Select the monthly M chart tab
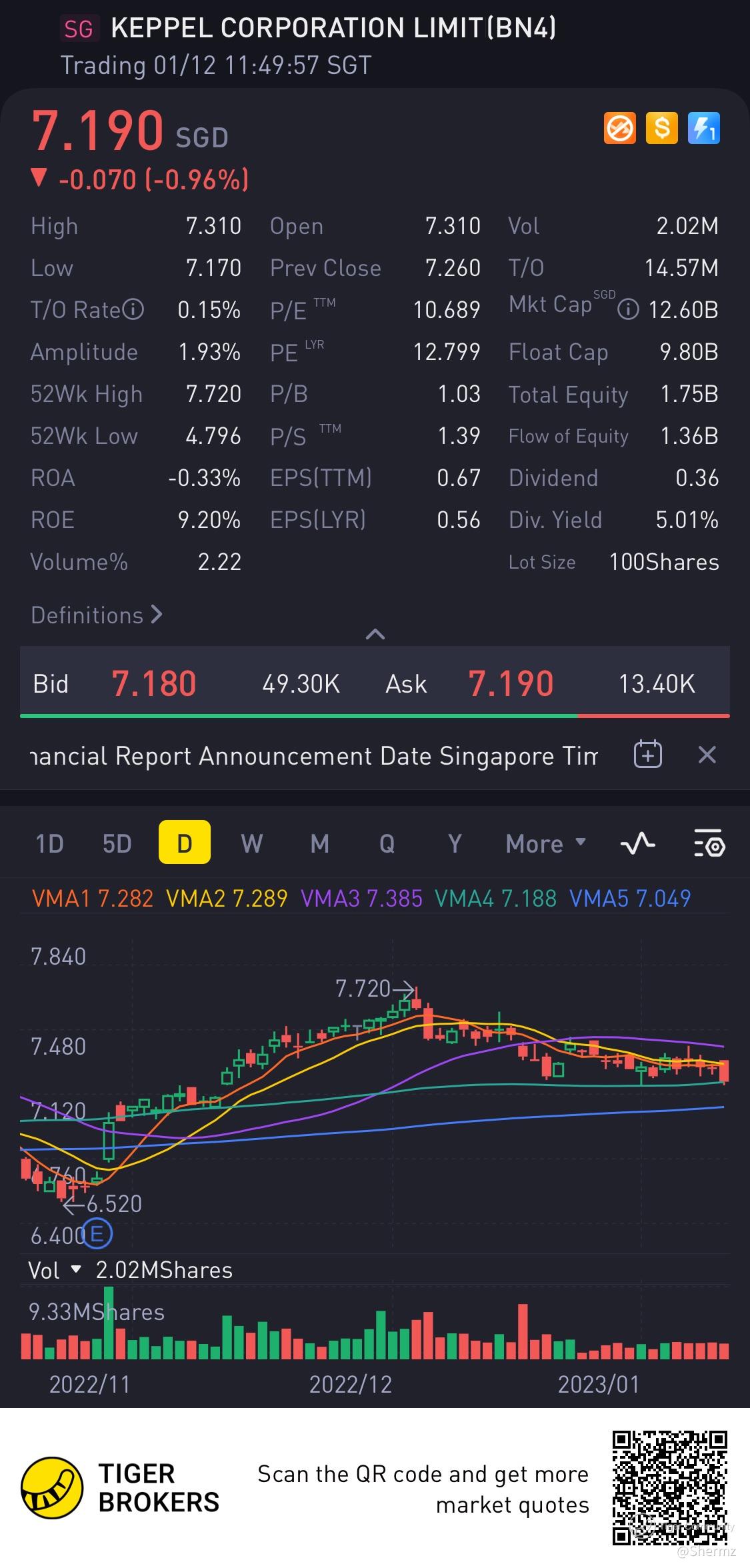 319,844
